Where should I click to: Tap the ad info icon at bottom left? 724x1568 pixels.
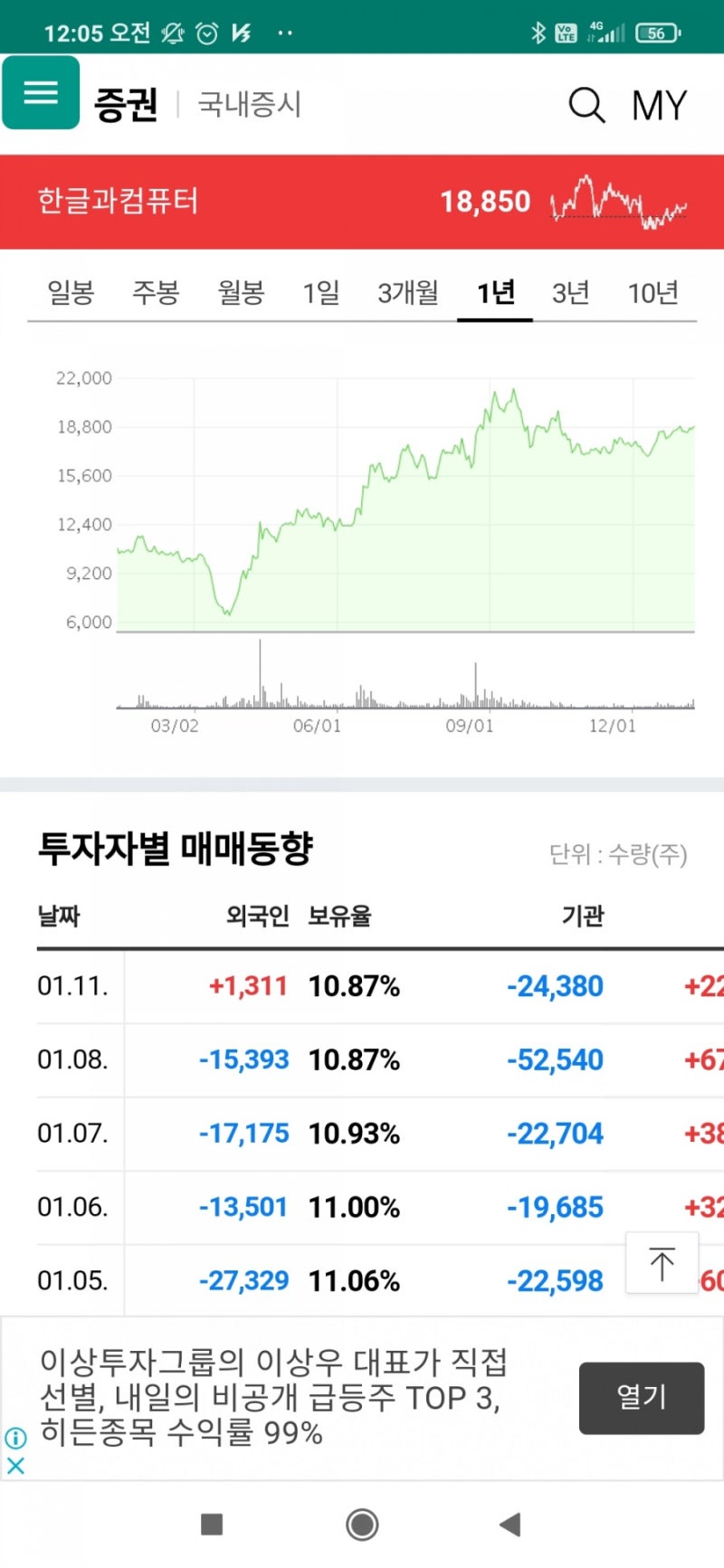coord(16,1438)
